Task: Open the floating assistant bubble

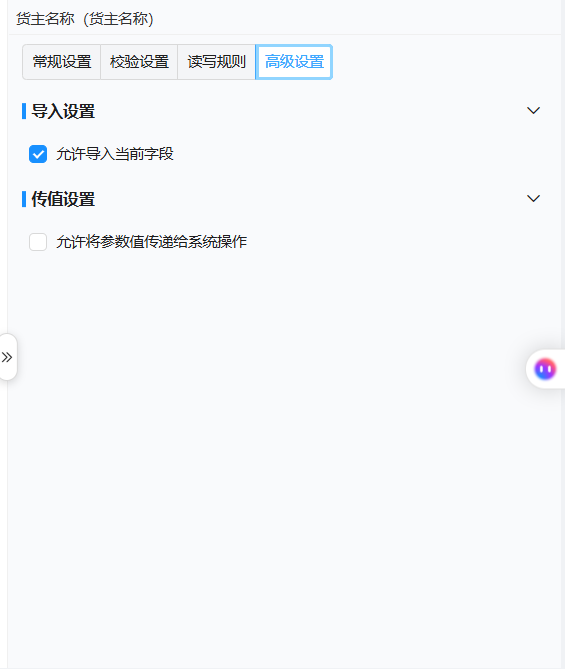Action: [x=545, y=369]
